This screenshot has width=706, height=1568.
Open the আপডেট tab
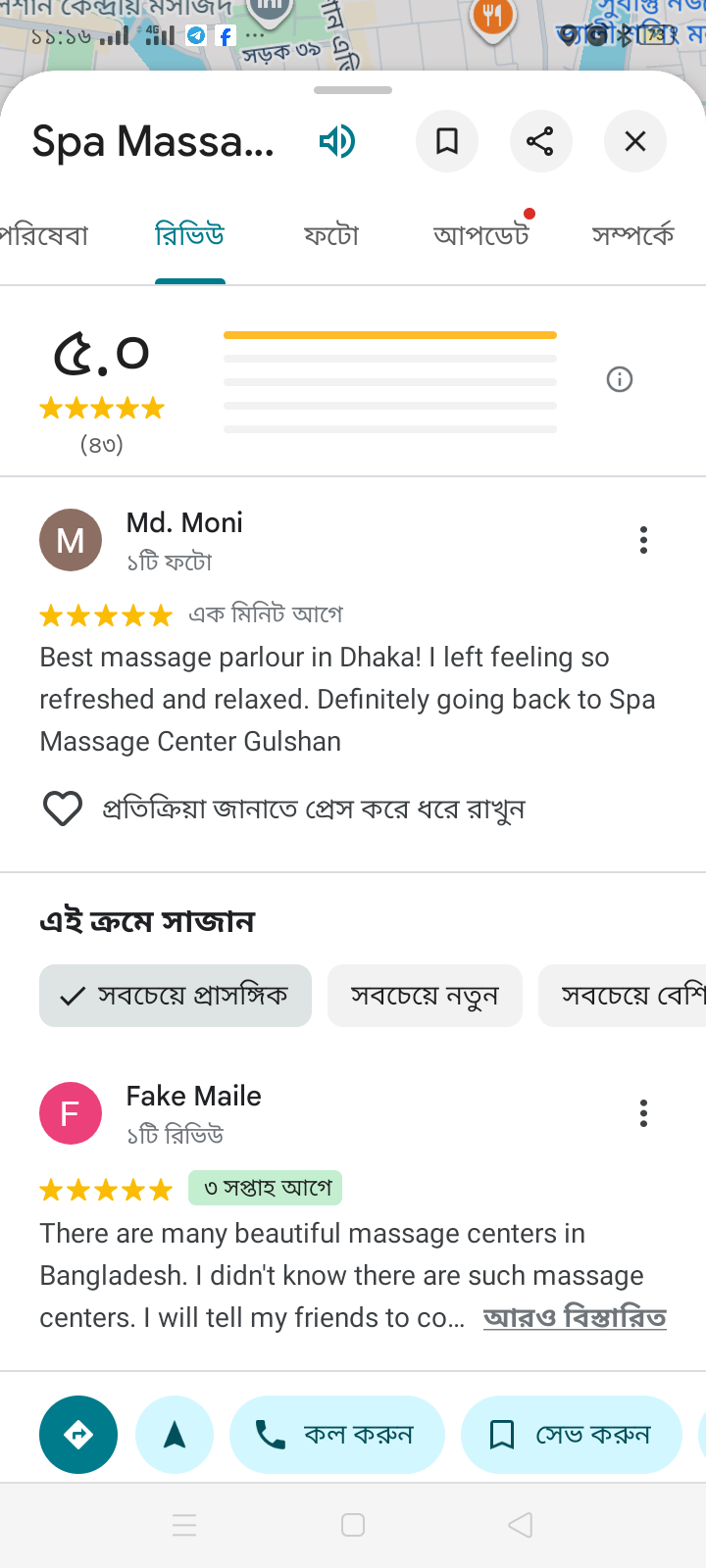480,235
